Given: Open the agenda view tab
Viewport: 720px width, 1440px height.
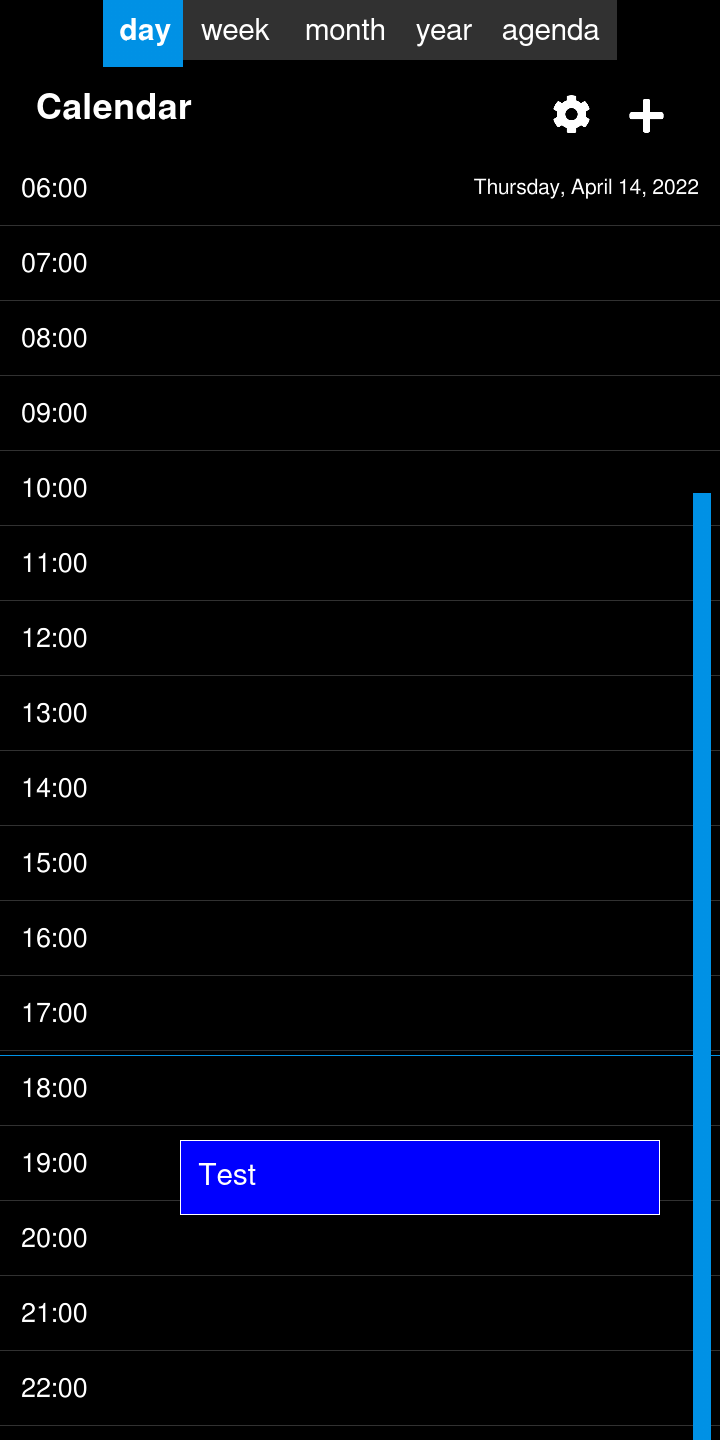Looking at the screenshot, I should coord(551,30).
